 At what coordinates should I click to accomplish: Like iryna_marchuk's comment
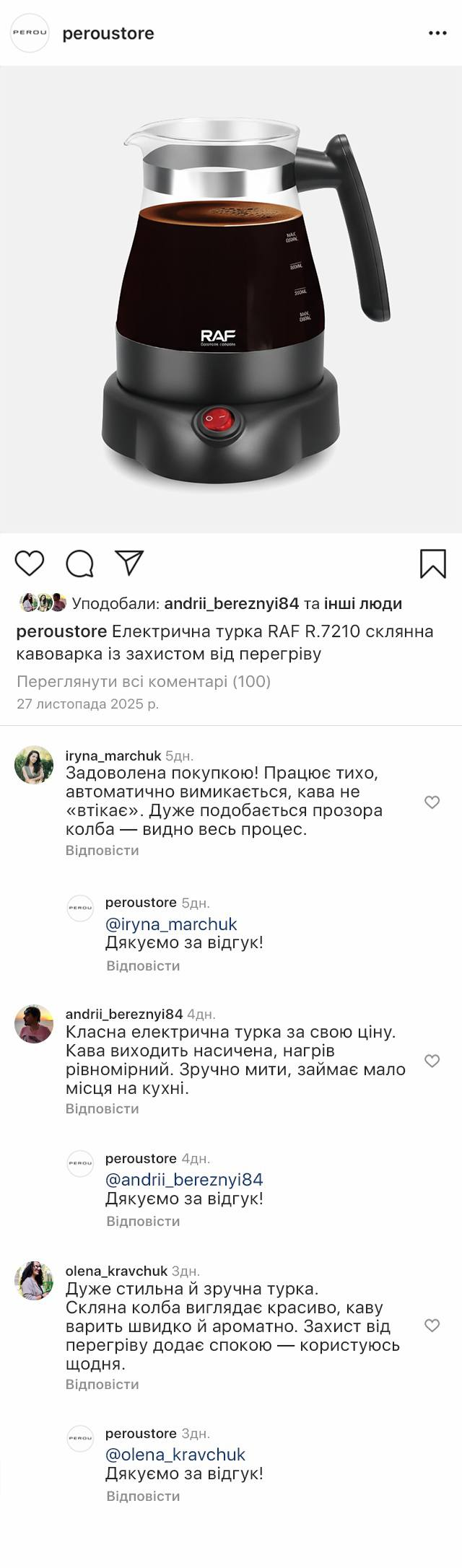coord(432,802)
